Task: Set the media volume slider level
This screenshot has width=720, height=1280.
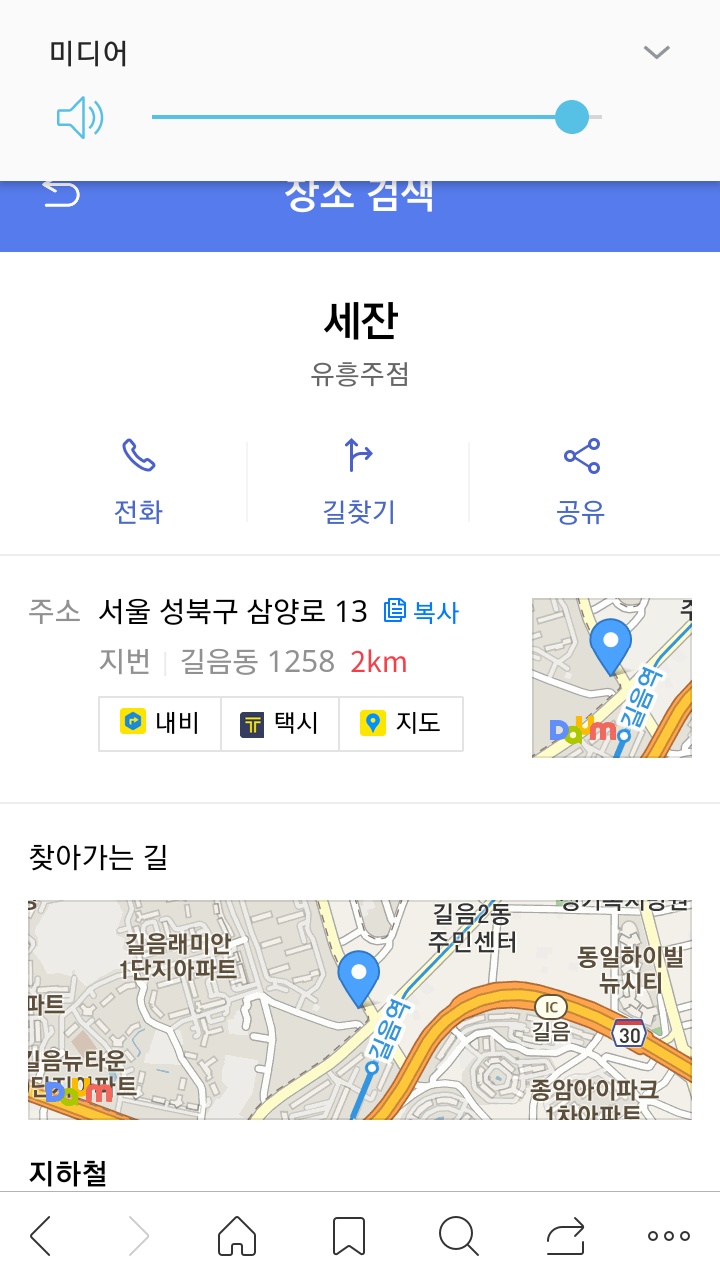Action: (x=572, y=117)
